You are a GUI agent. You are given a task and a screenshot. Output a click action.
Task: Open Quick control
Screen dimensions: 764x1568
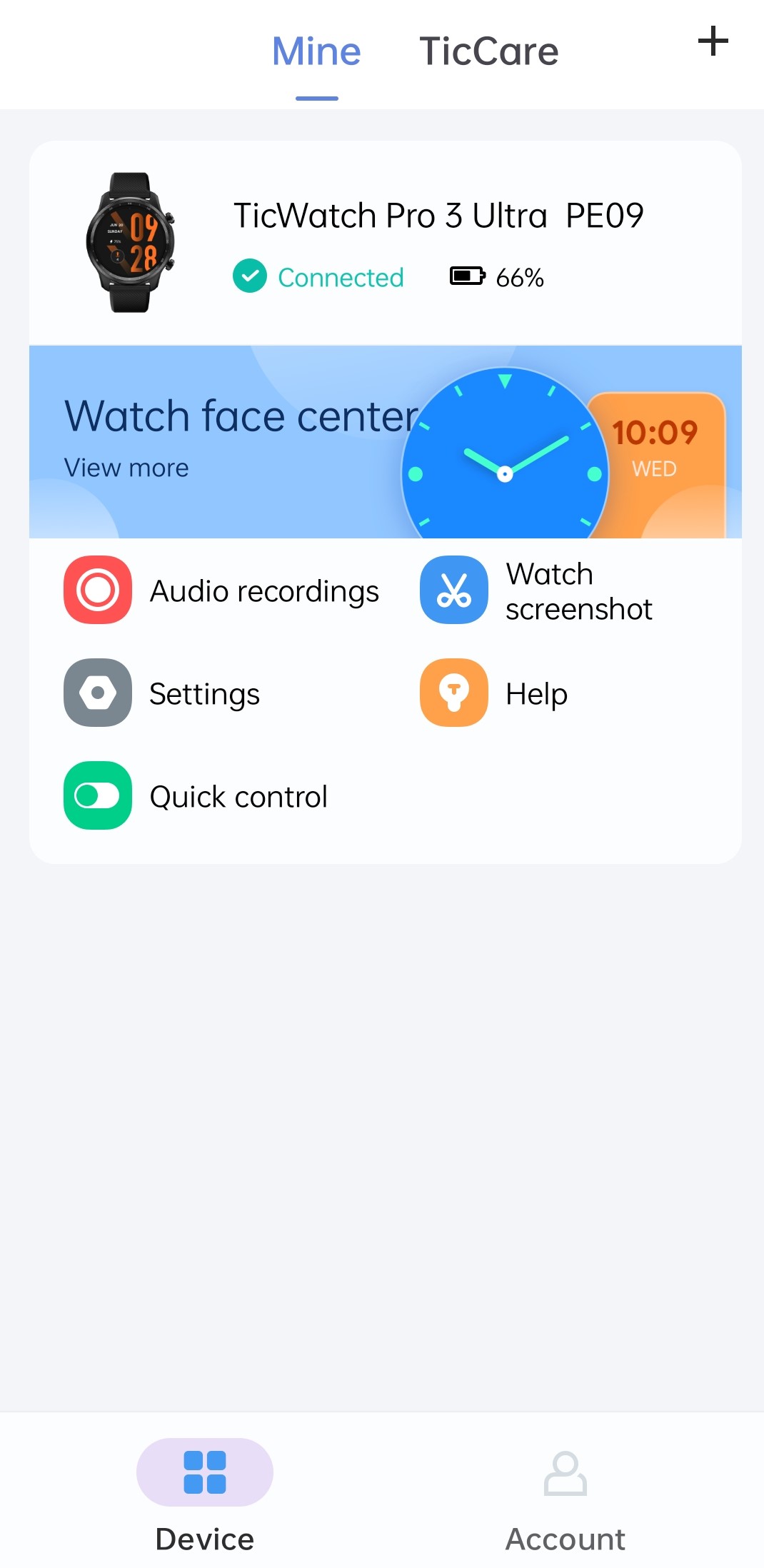pos(196,796)
